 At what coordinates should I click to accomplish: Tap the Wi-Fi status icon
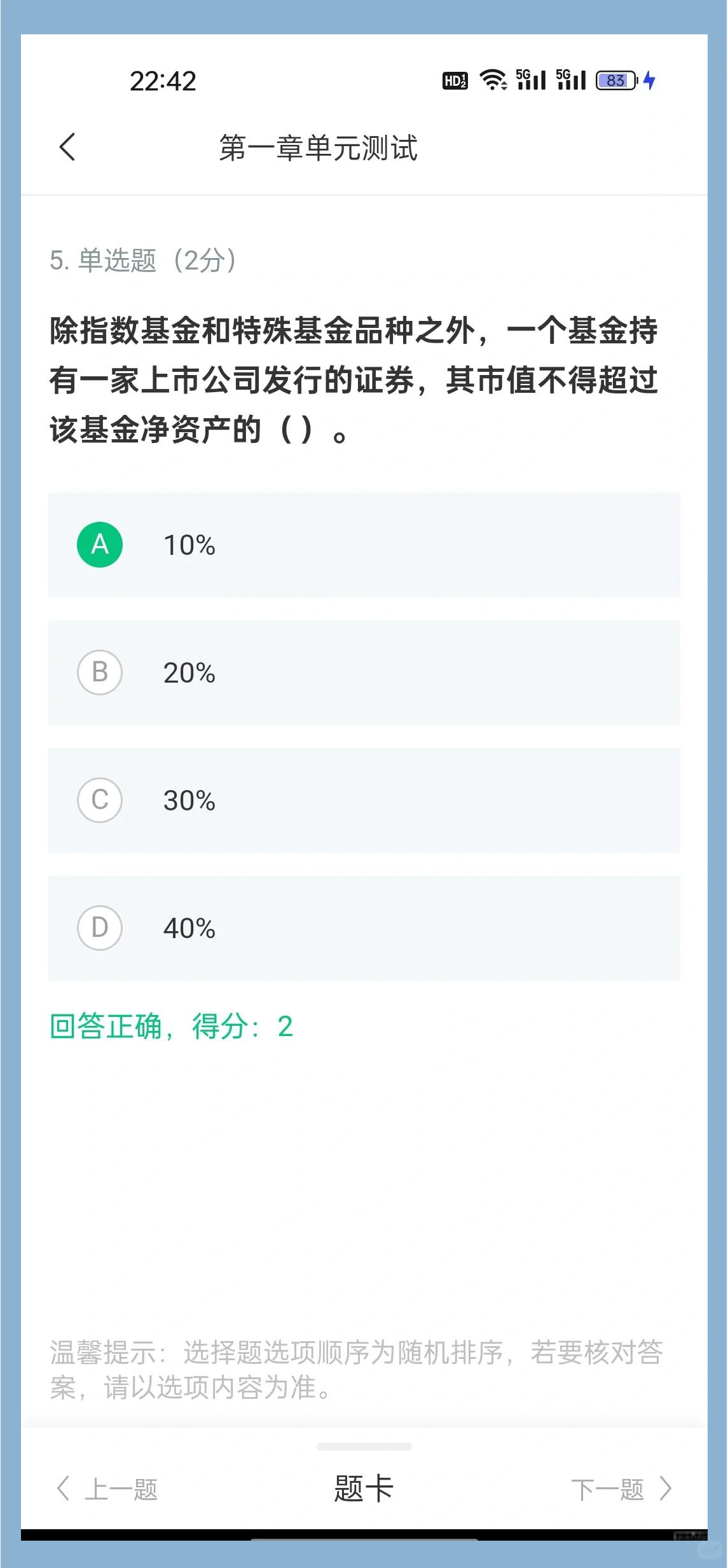(x=493, y=80)
